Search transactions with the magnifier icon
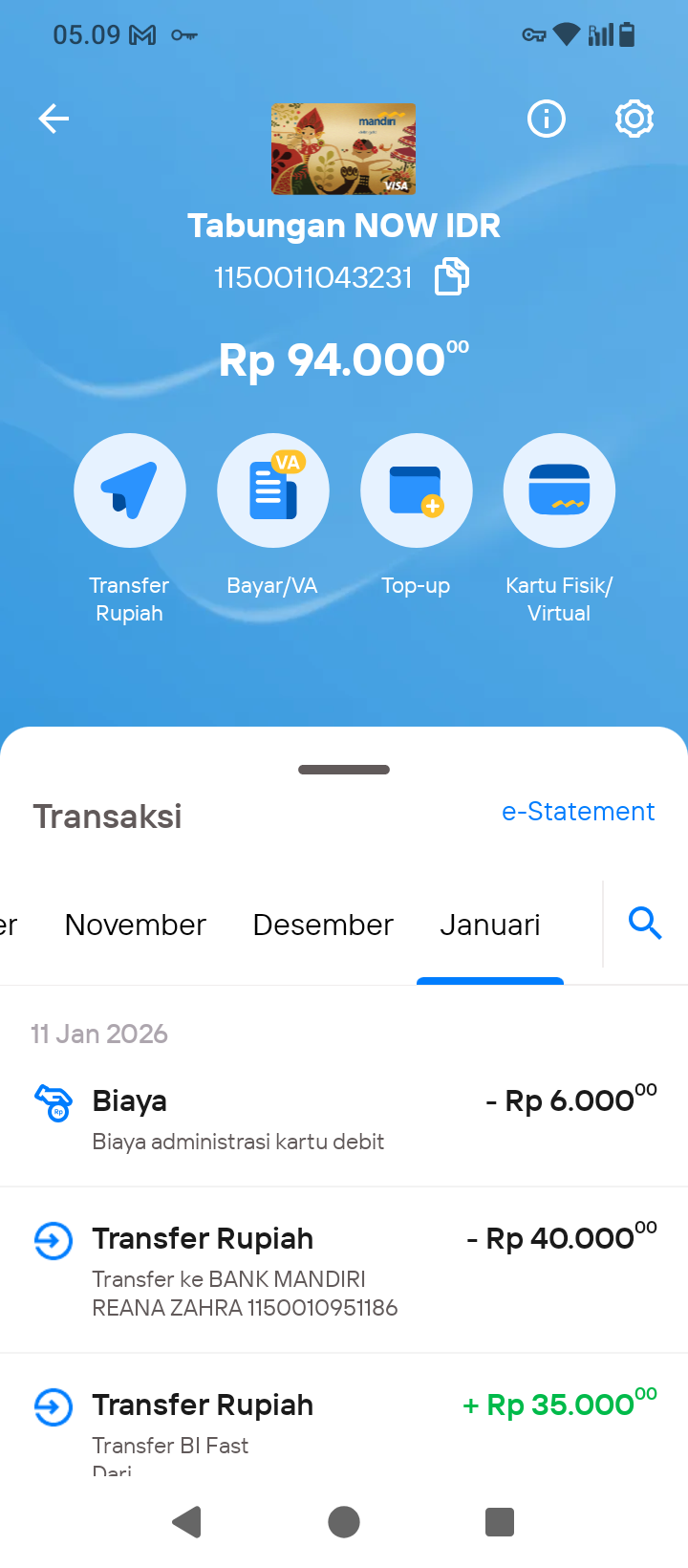This screenshot has height=1568, width=688. [x=645, y=924]
